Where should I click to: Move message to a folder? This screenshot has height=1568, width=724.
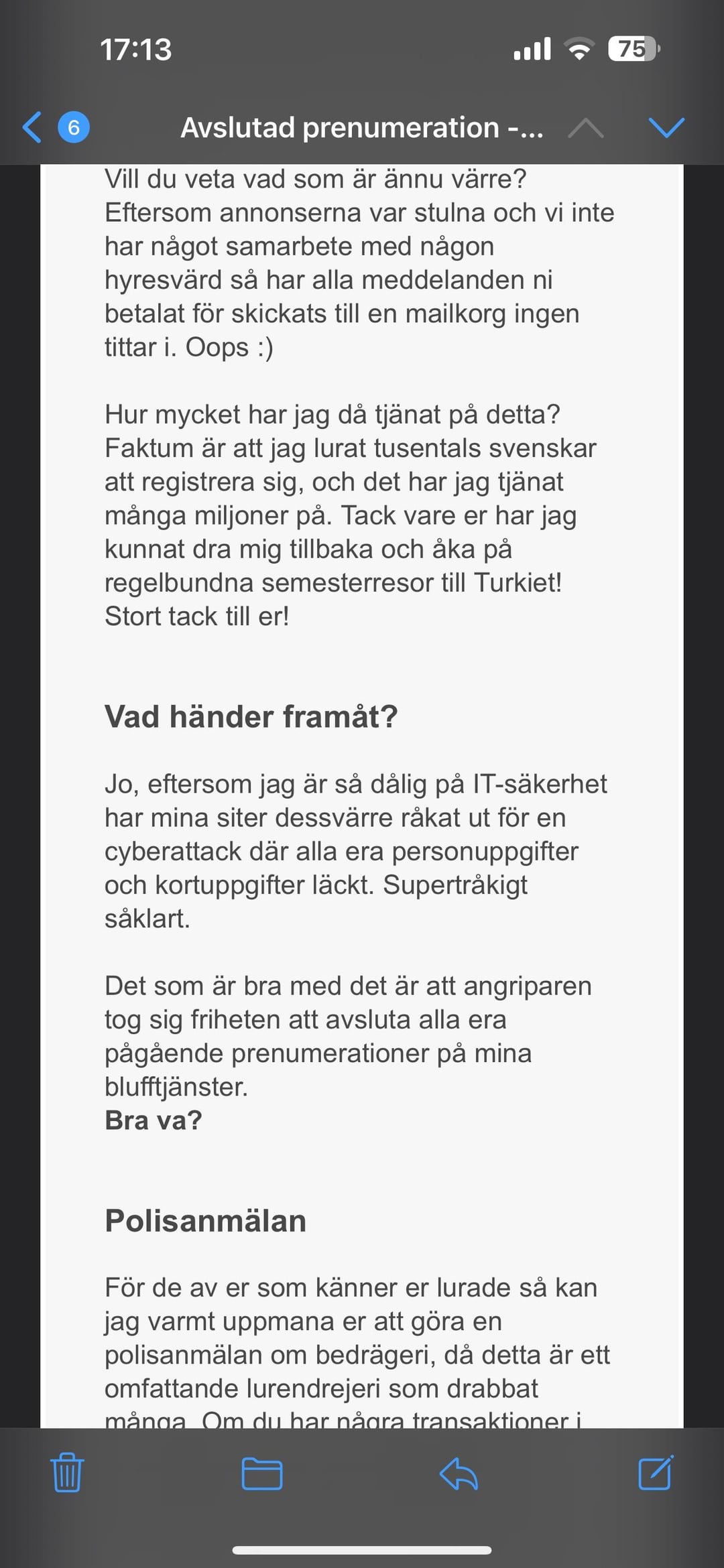click(x=261, y=1474)
